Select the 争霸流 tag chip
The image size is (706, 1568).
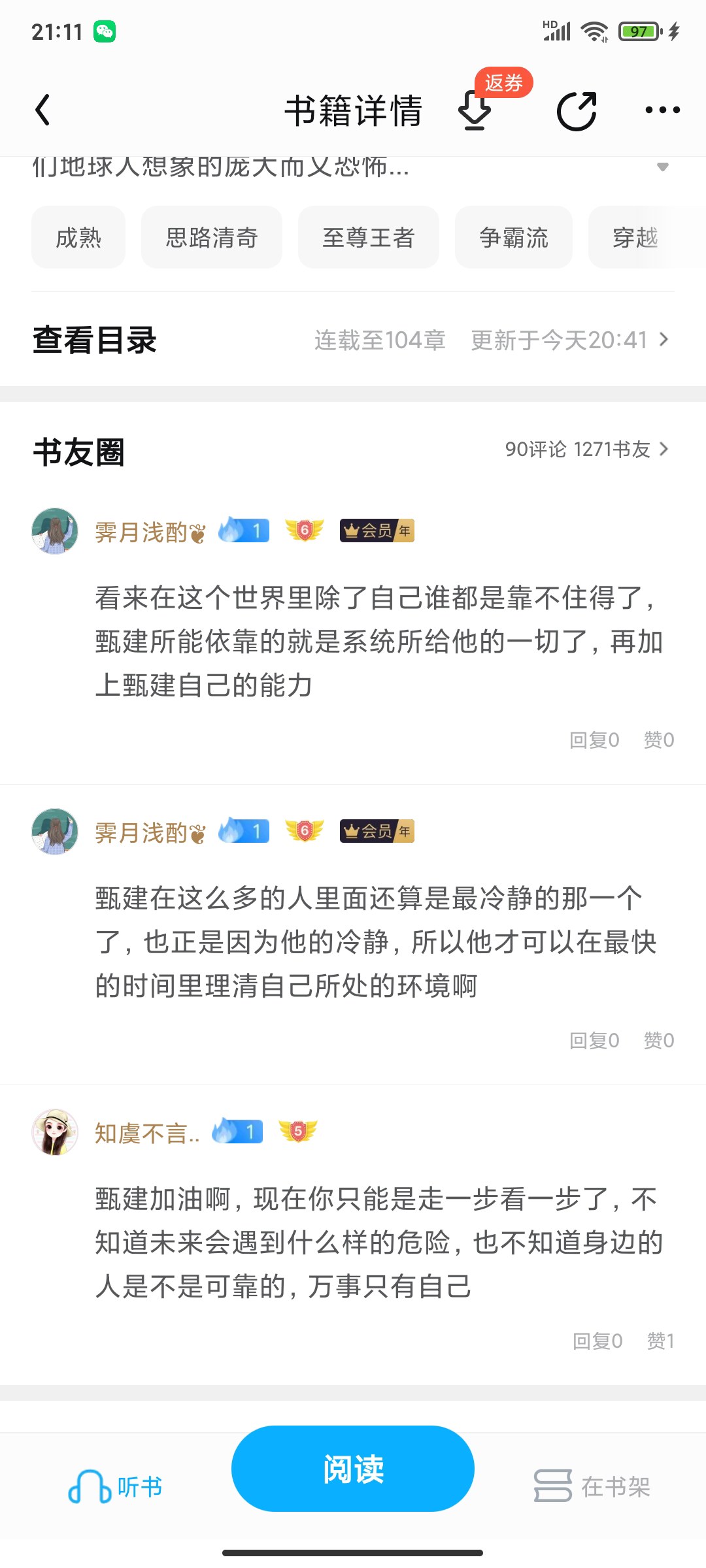tap(513, 237)
